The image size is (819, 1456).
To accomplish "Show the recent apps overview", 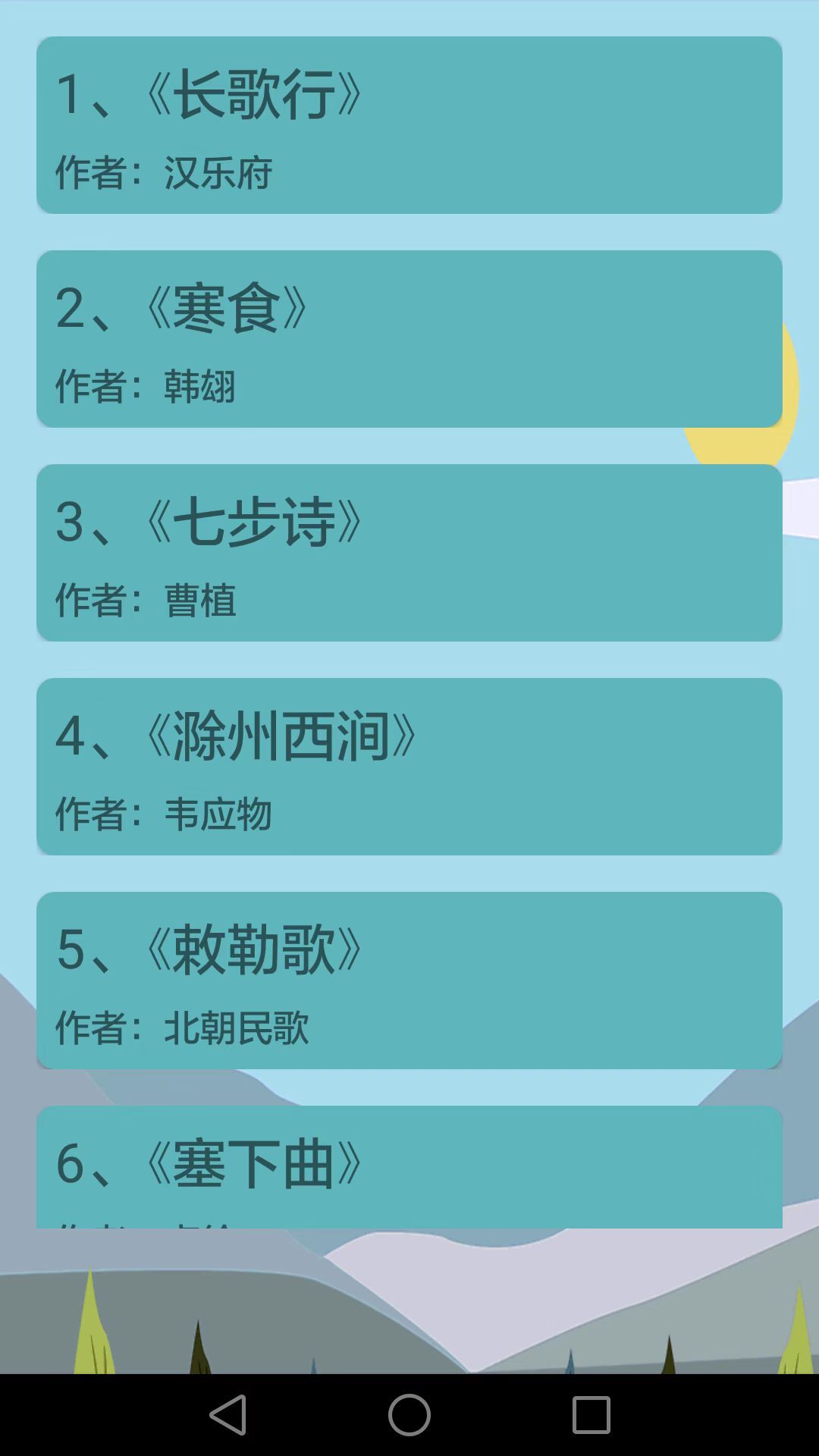I will pyautogui.click(x=591, y=1415).
